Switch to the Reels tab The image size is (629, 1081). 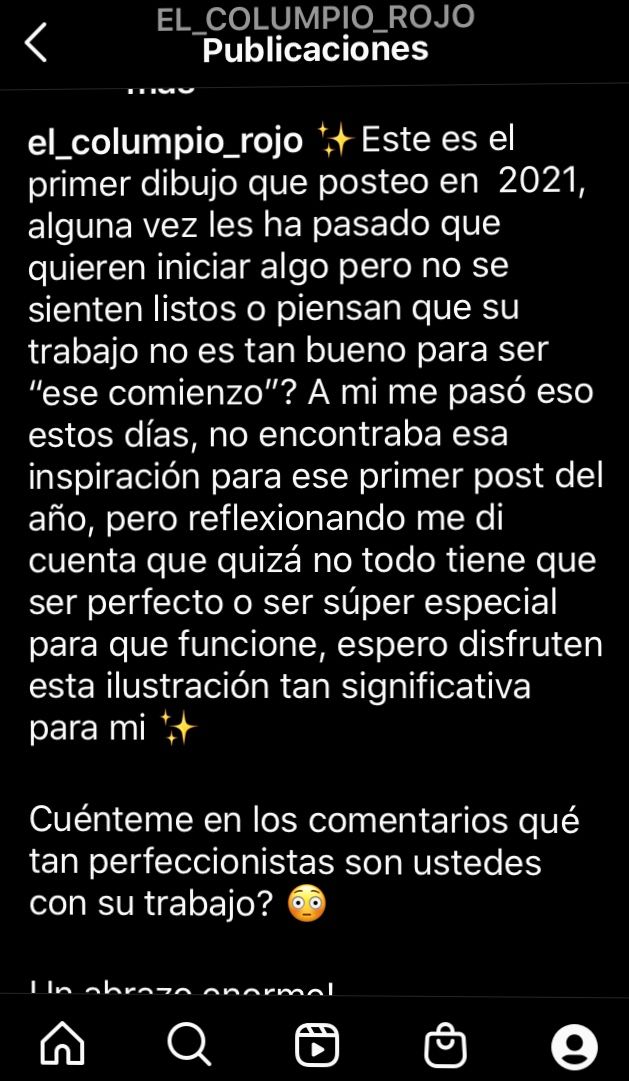click(317, 1044)
